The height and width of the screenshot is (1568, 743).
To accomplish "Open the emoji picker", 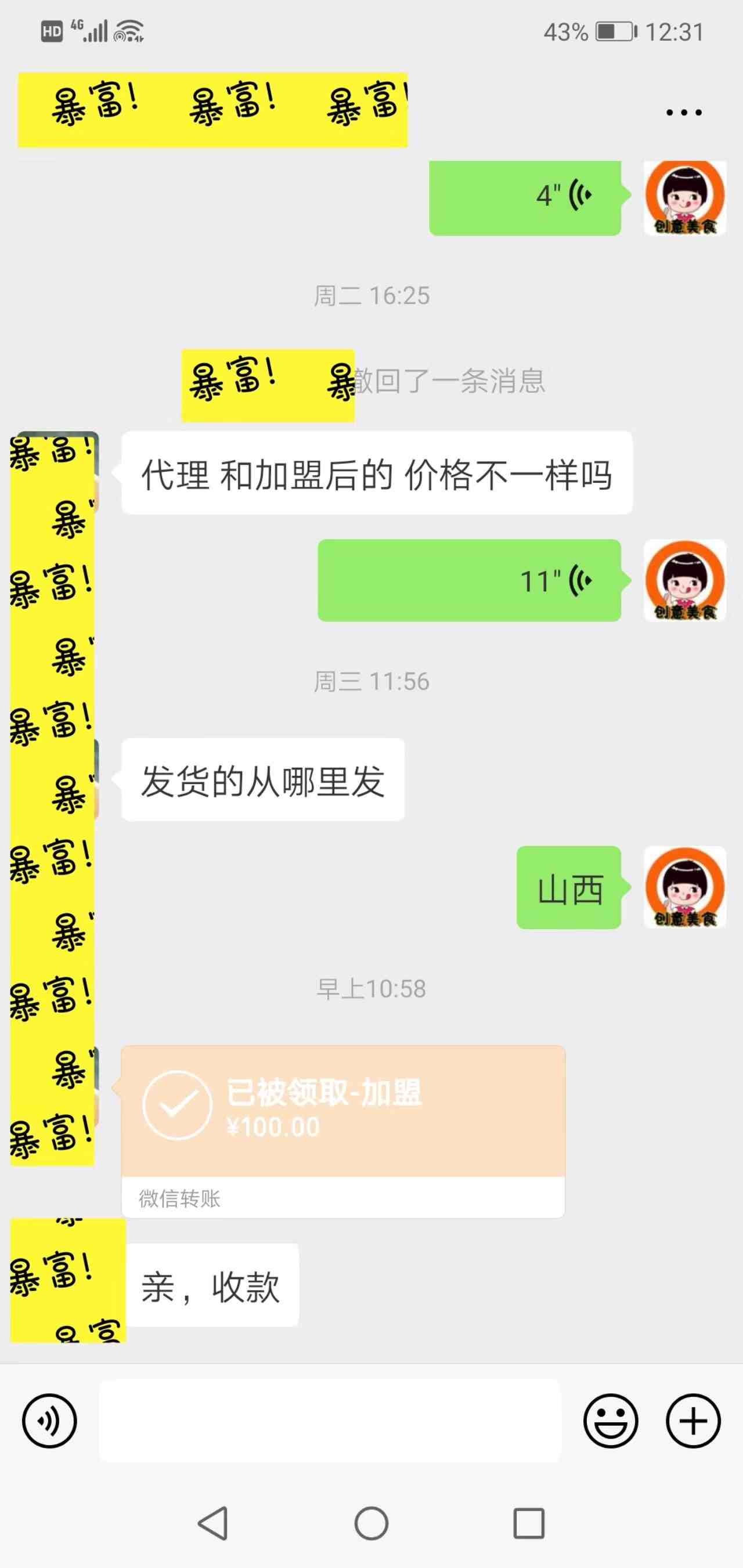I will [x=610, y=1421].
